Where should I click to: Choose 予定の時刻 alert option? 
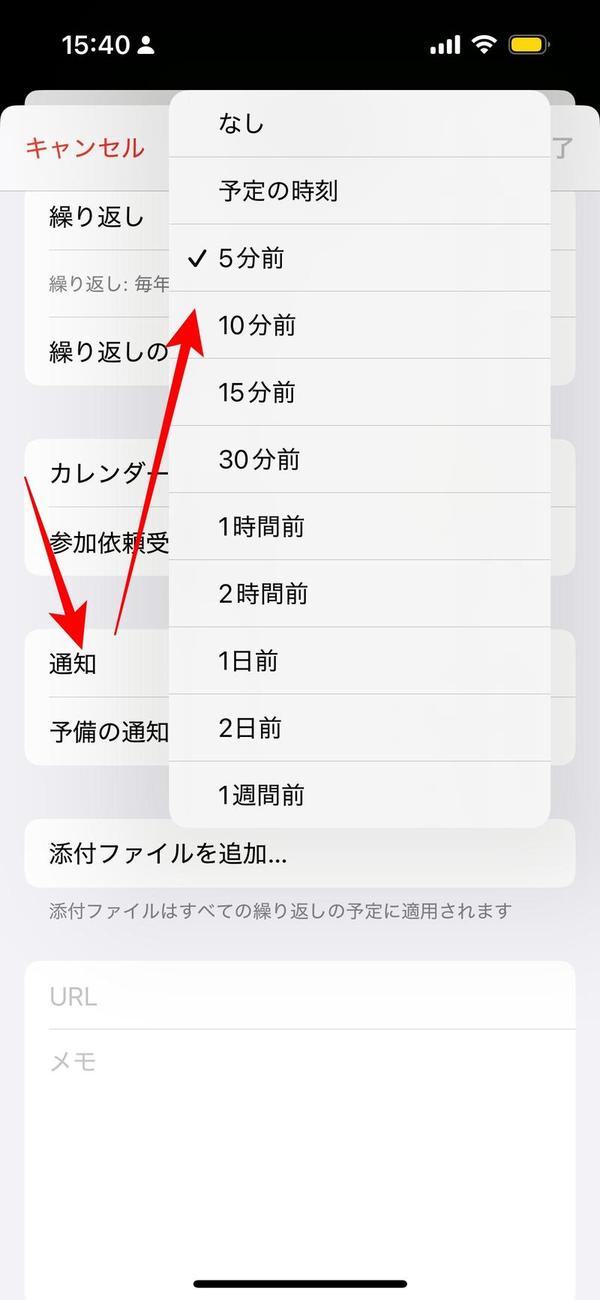(x=360, y=191)
